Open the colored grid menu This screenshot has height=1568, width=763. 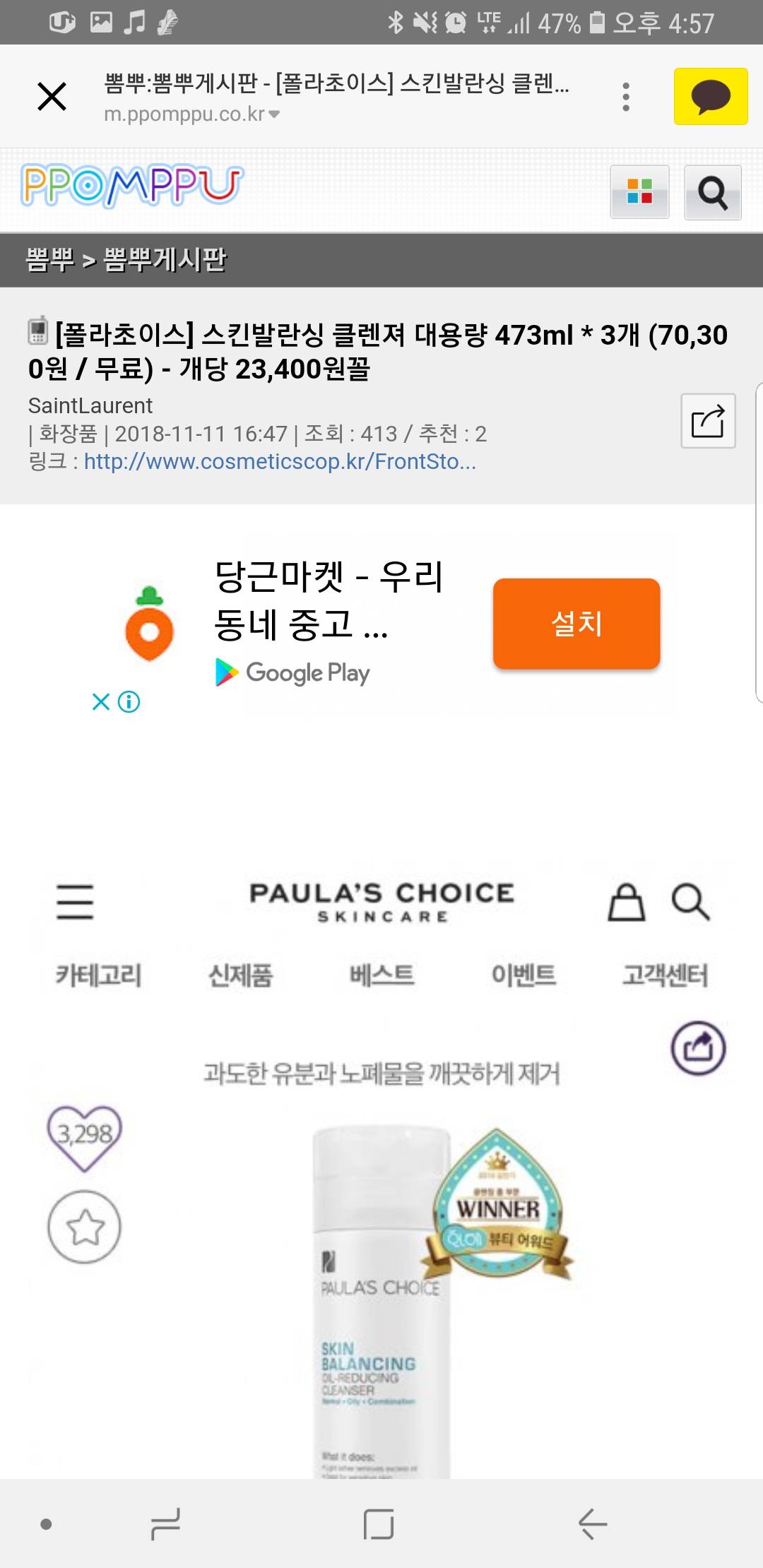639,191
